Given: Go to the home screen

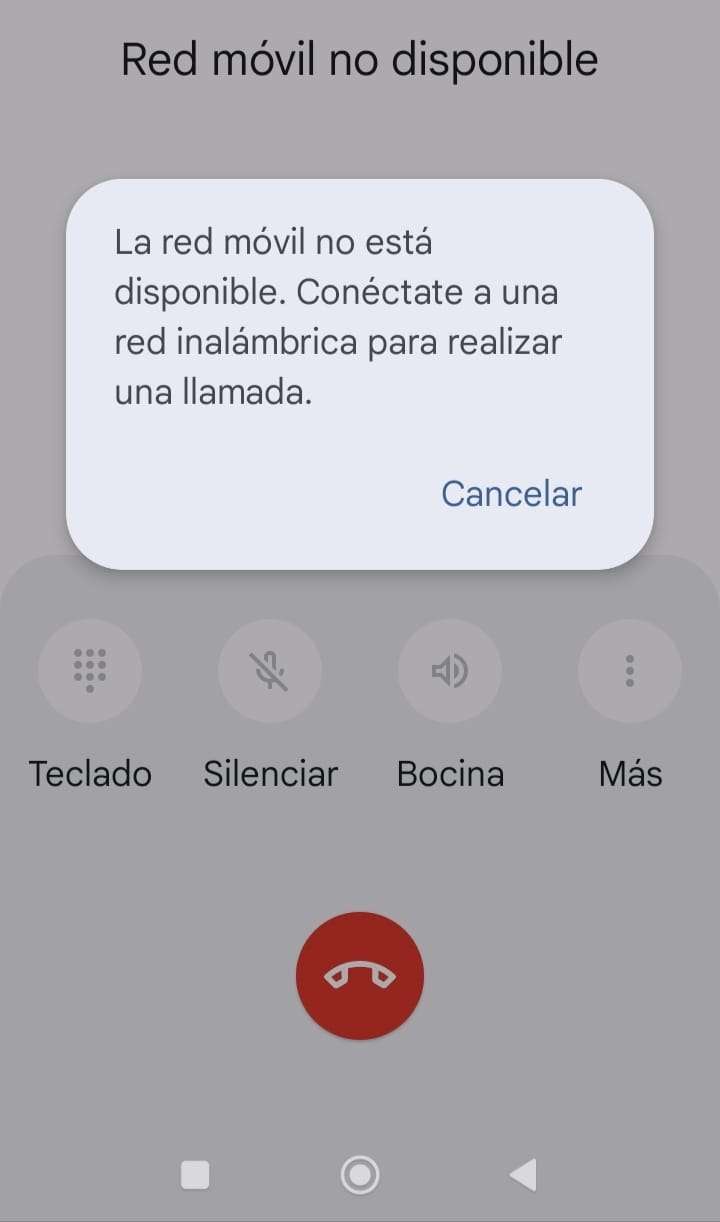Looking at the screenshot, I should 360,1175.
